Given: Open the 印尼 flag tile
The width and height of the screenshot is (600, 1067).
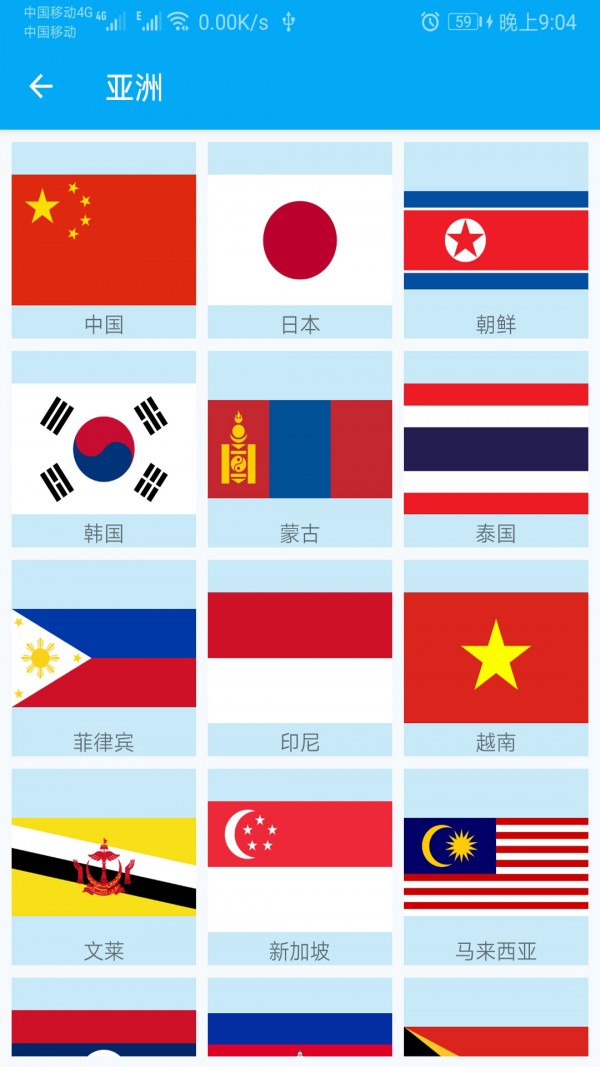Looking at the screenshot, I should [x=300, y=658].
